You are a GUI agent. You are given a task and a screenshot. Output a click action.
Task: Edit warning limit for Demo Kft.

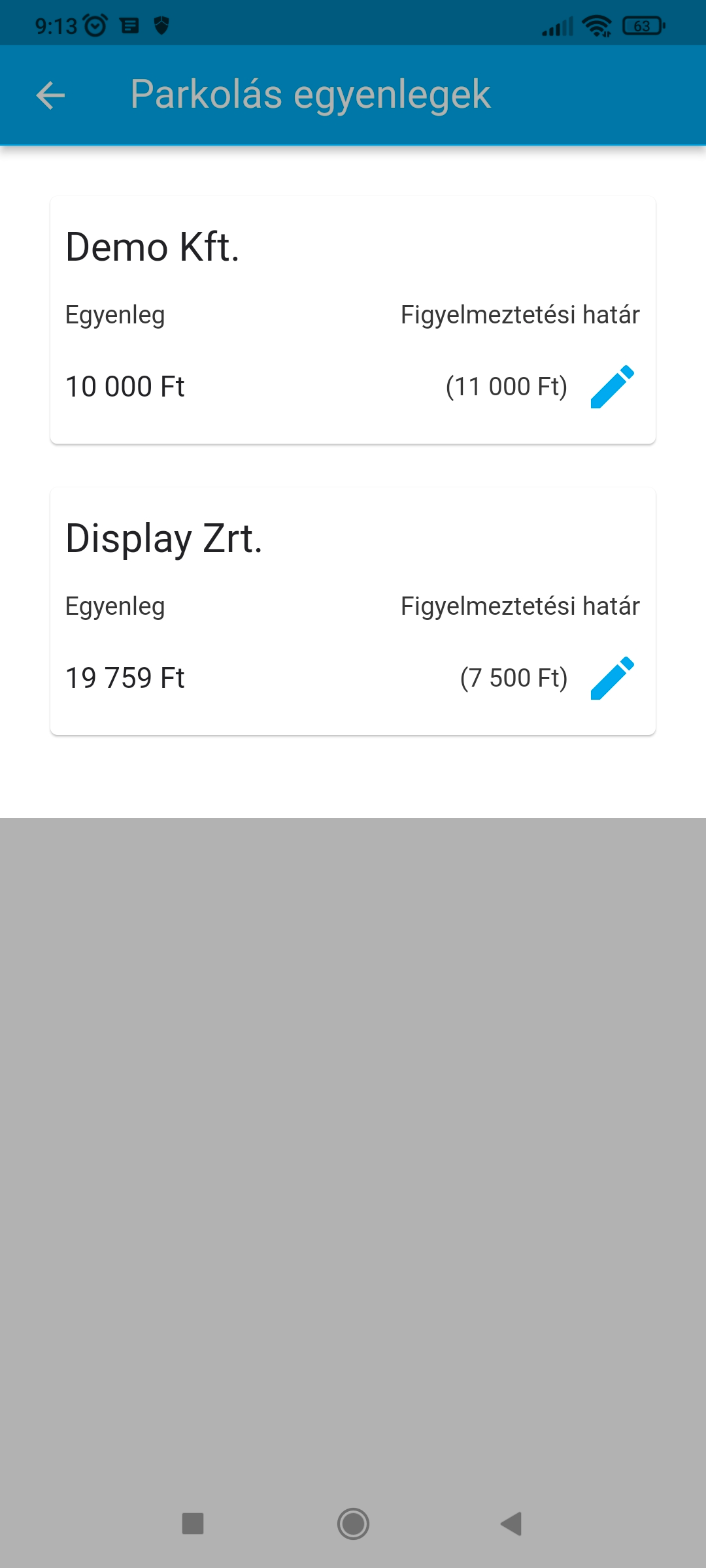pyautogui.click(x=612, y=387)
